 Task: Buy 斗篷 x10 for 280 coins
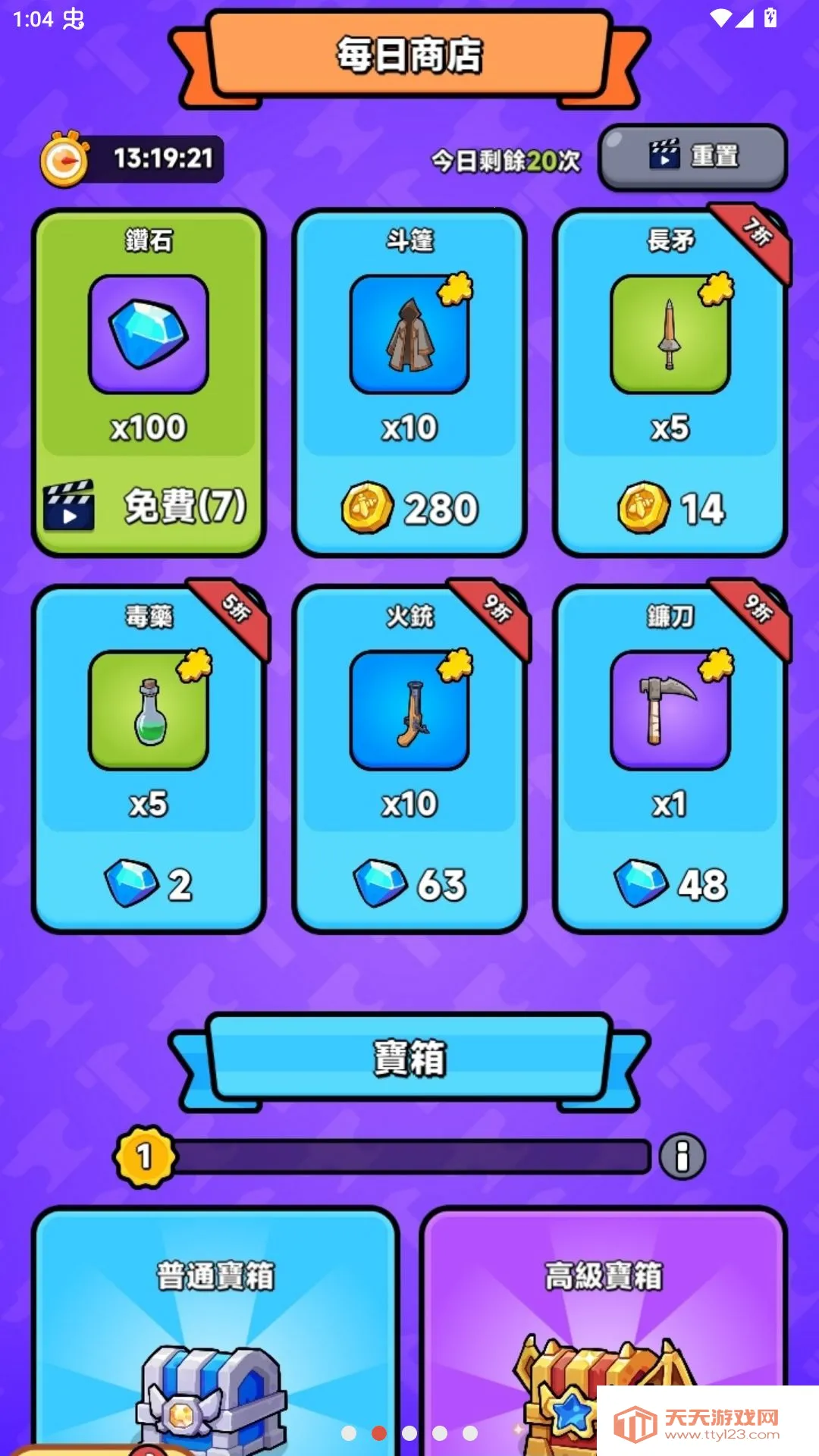(409, 383)
